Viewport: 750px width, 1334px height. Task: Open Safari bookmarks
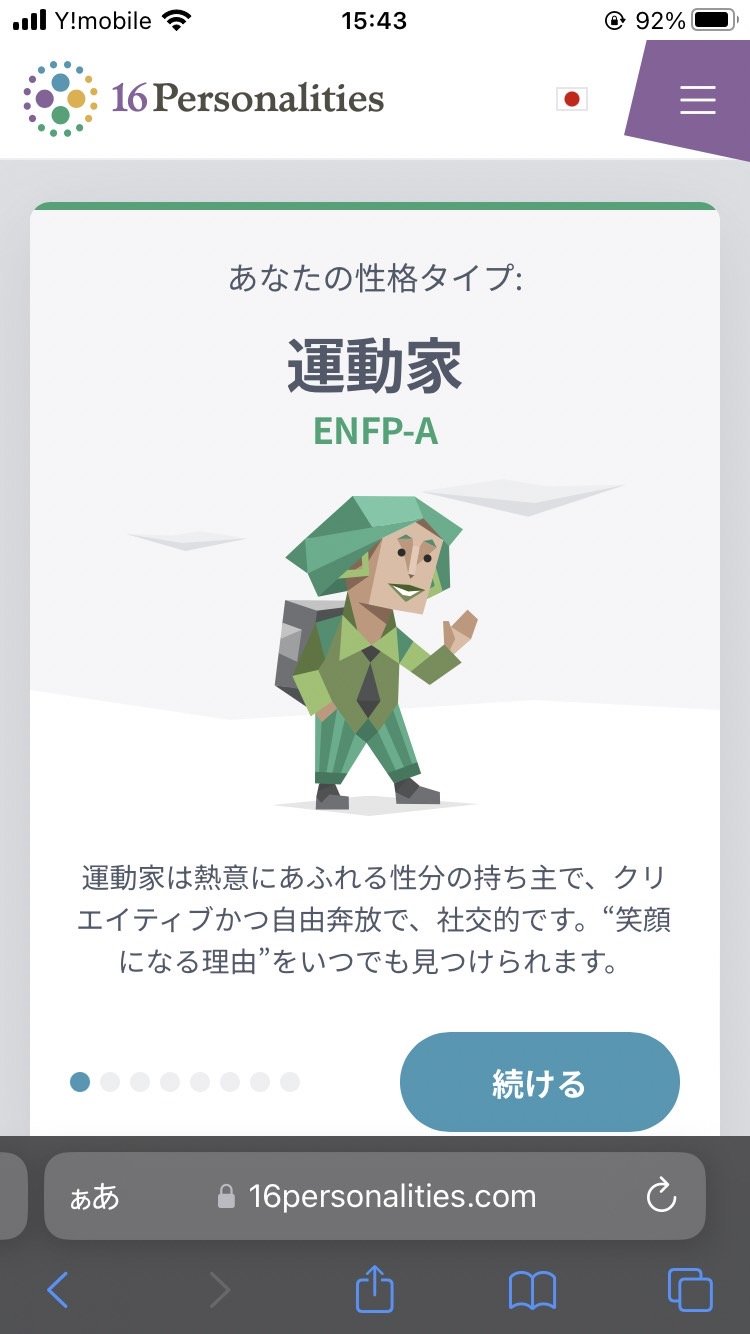point(532,1290)
